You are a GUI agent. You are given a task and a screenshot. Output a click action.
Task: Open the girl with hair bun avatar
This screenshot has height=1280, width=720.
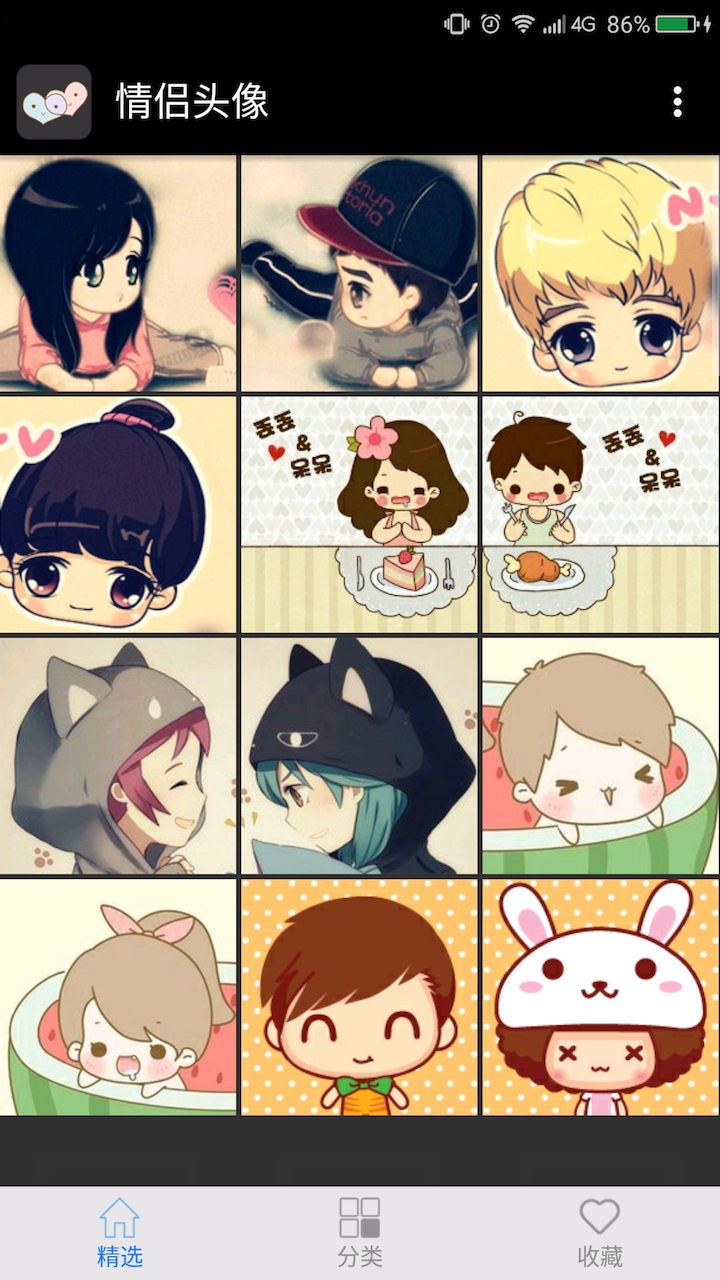118,514
